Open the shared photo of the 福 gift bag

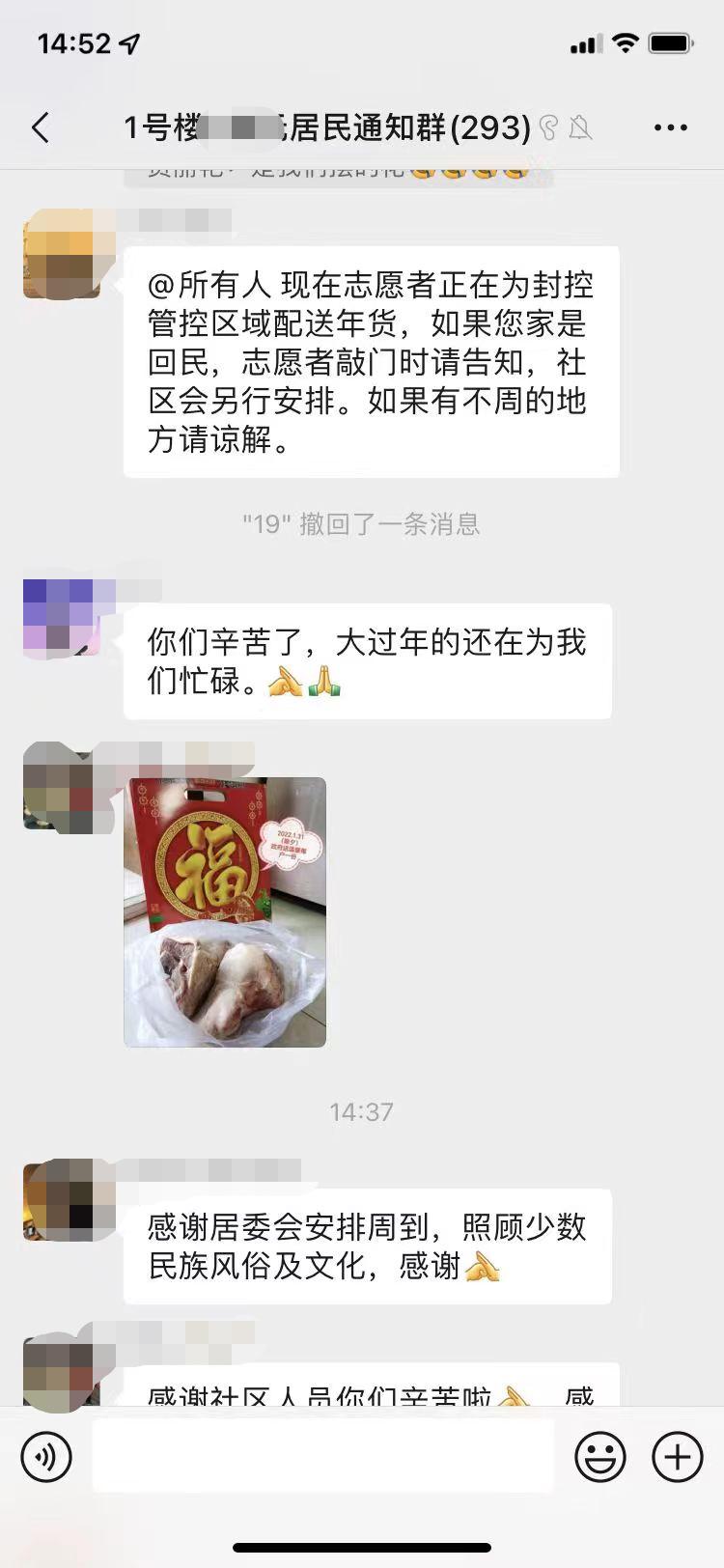(225, 911)
